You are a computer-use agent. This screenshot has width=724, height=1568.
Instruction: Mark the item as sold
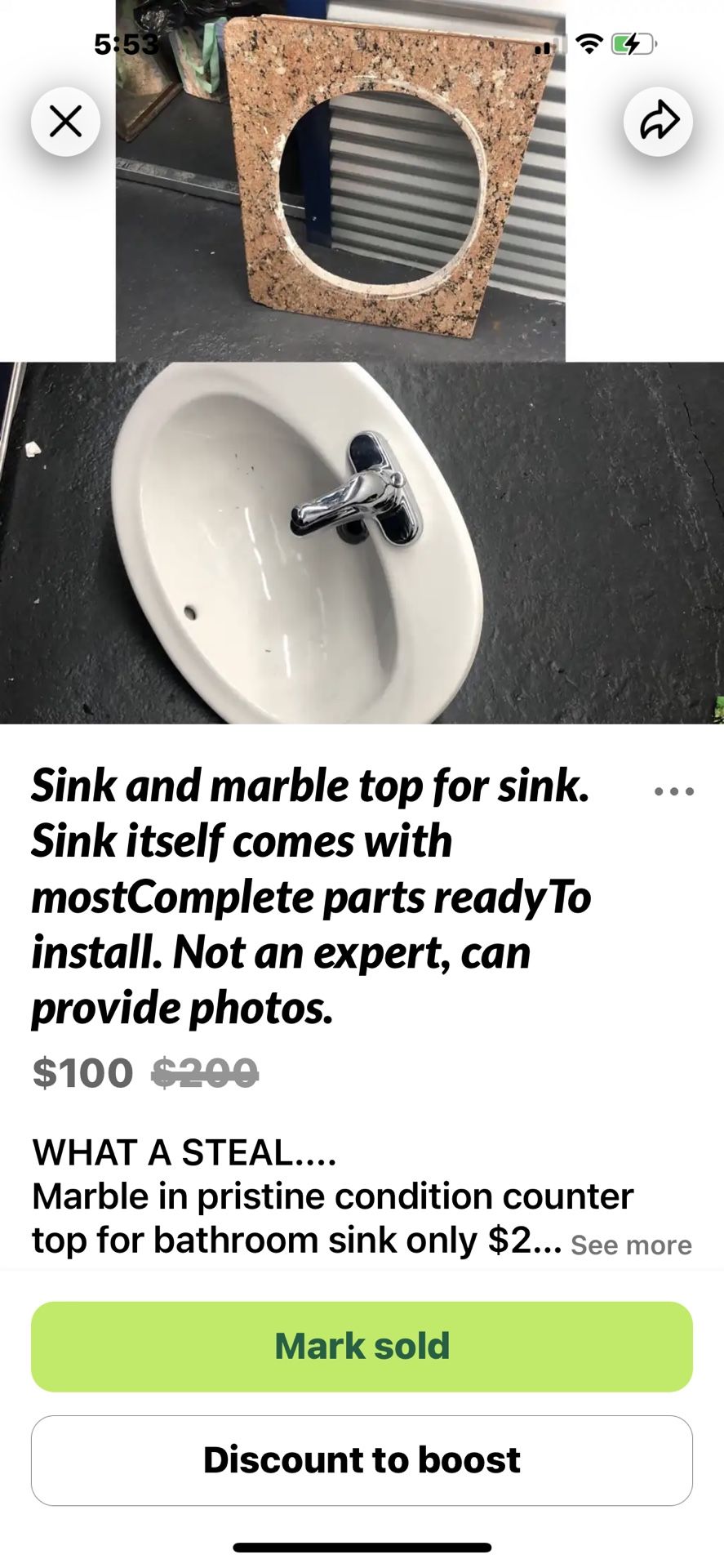[362, 1347]
